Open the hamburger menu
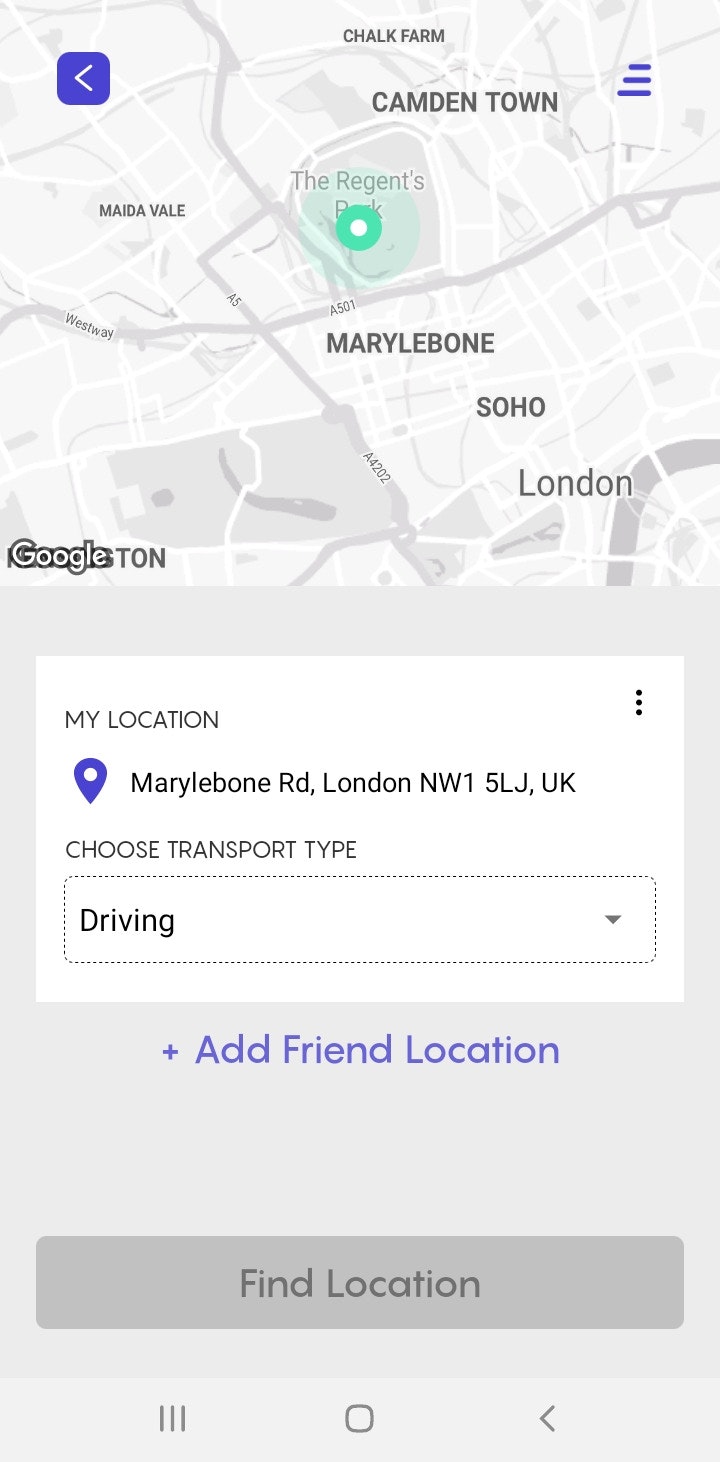Viewport: 720px width, 1462px height. click(x=634, y=80)
